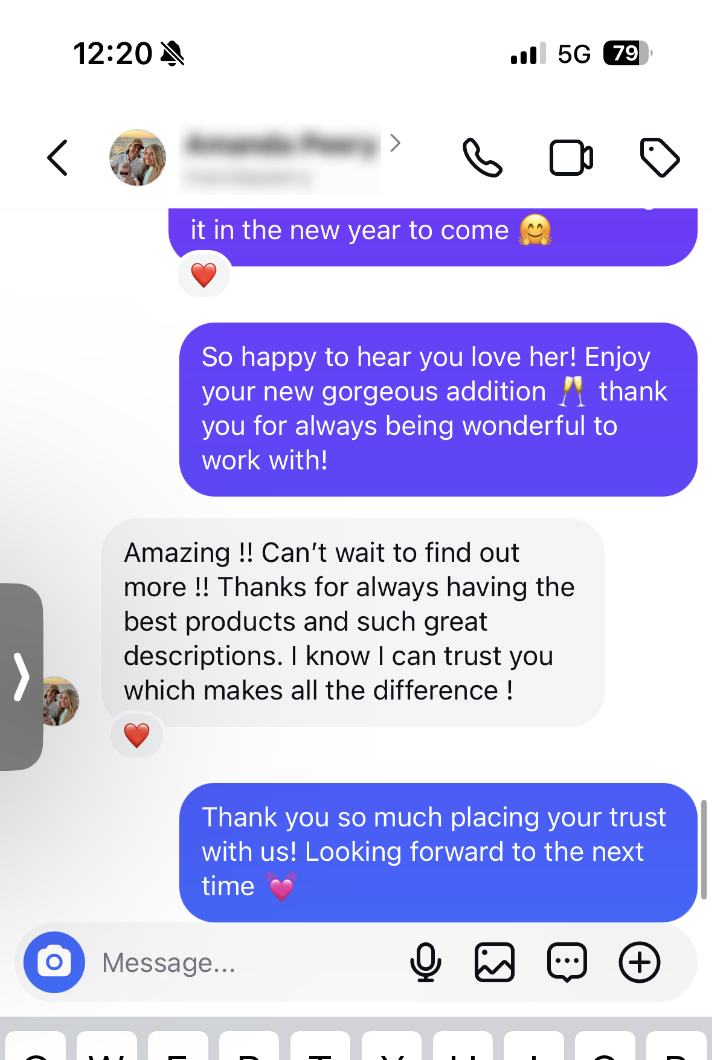Open saved replies chat bubble icon
712x1060 pixels.
(x=567, y=963)
